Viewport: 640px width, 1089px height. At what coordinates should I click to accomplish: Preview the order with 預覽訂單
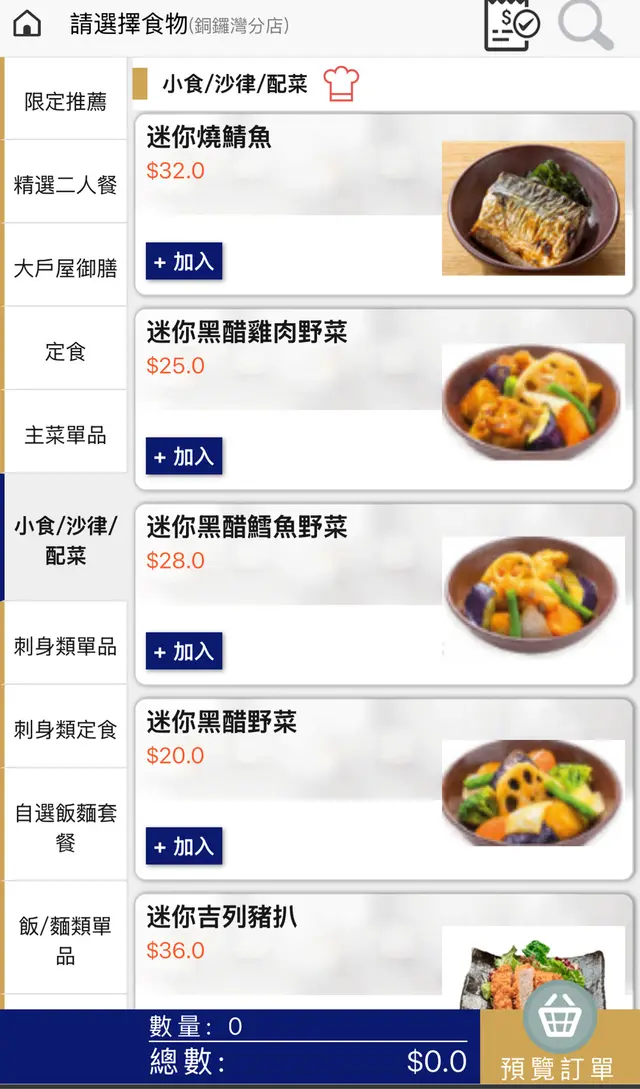559,1046
